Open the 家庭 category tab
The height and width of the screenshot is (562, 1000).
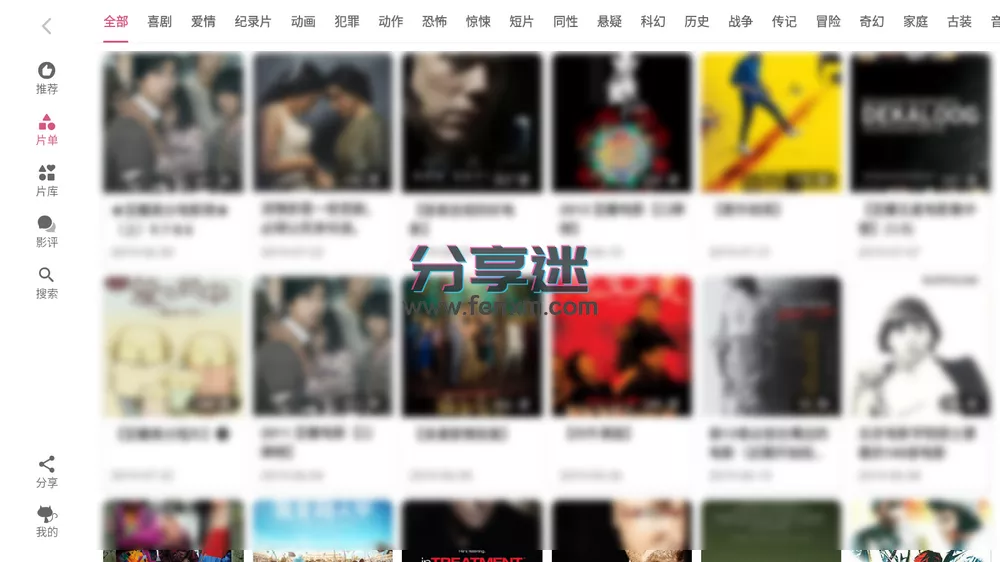[915, 21]
